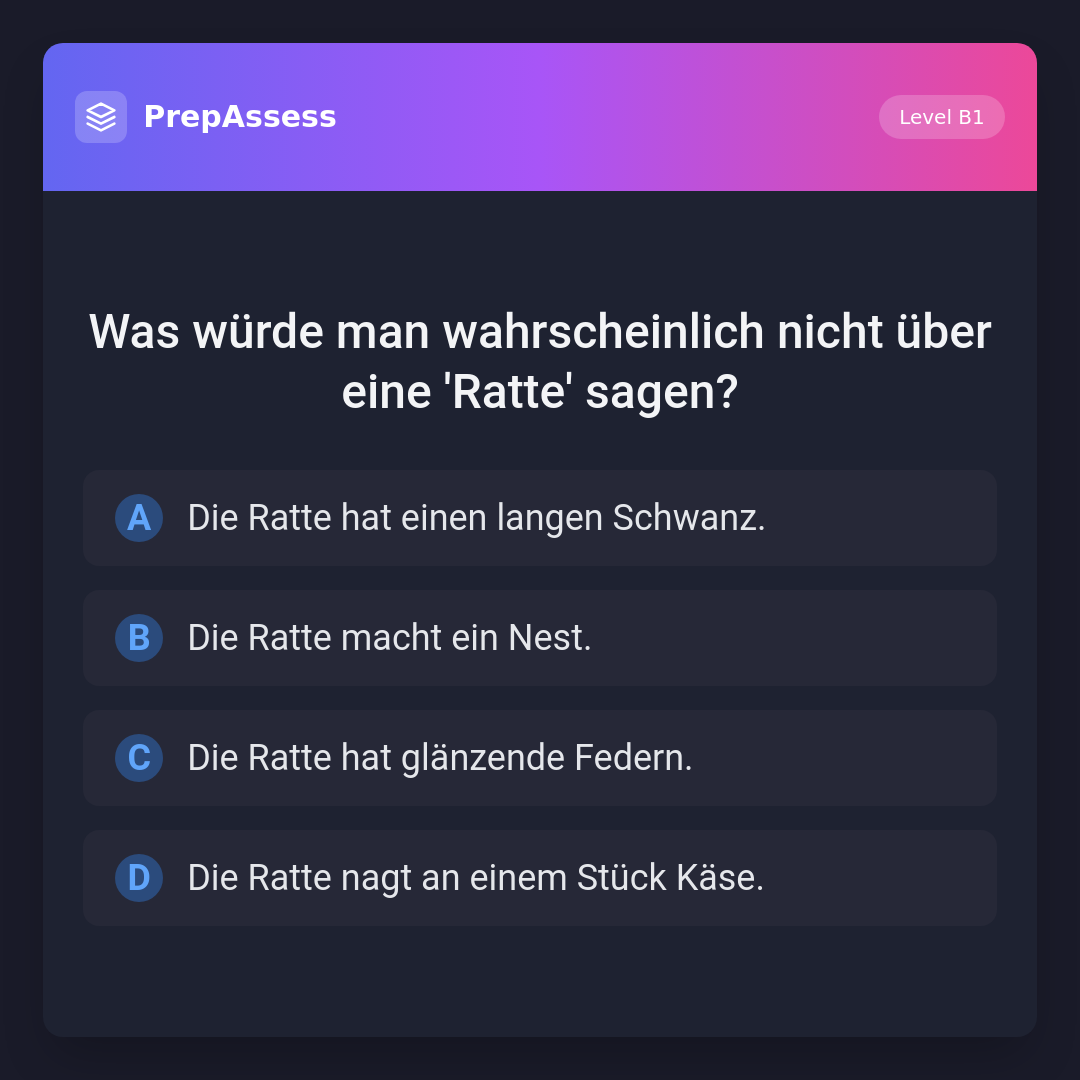
Task: Choose answer B: Die Ratte macht ein Nest
Action: 540,638
